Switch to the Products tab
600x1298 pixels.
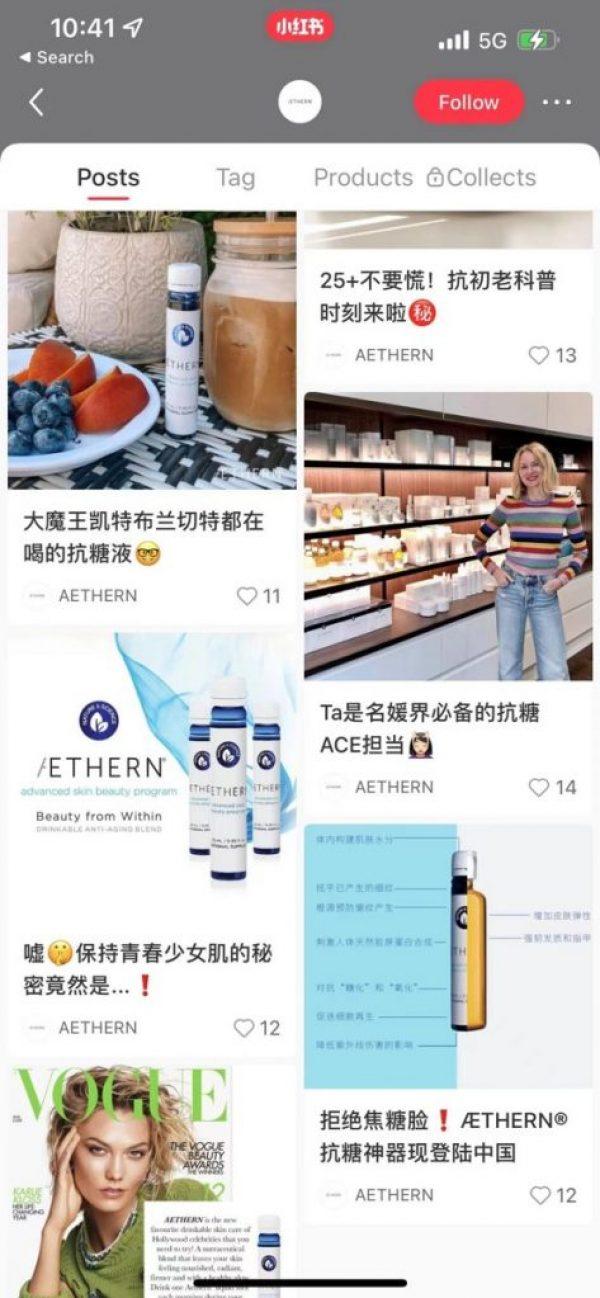click(363, 178)
